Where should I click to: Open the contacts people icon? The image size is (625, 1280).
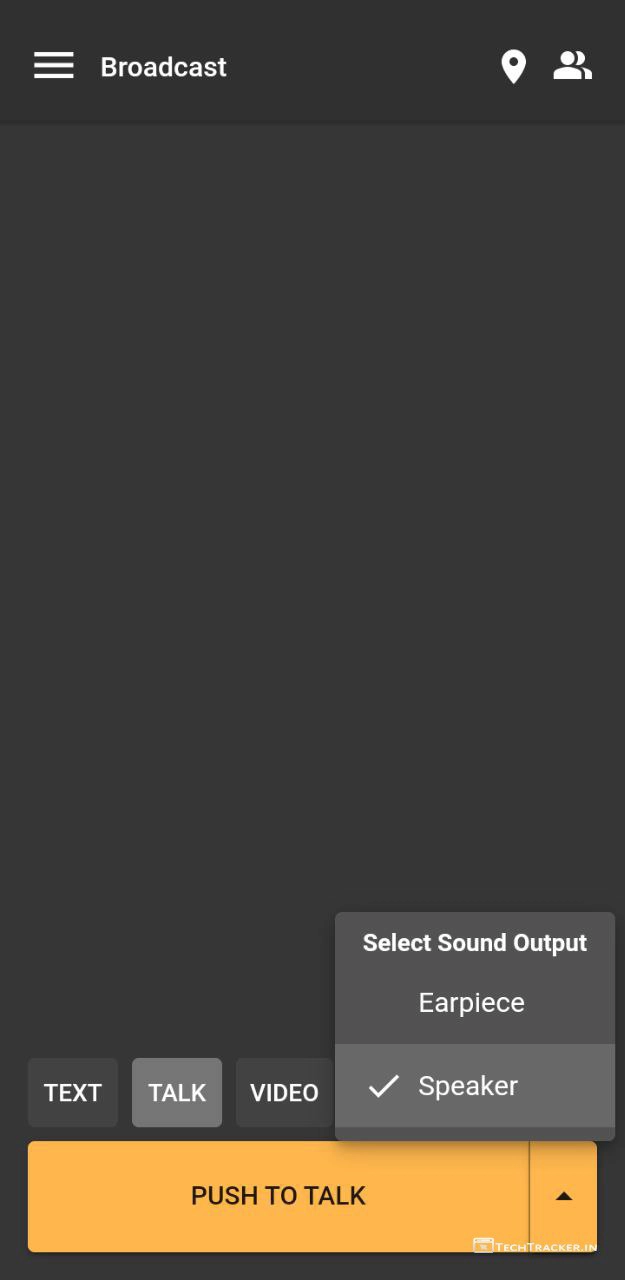tap(572, 66)
